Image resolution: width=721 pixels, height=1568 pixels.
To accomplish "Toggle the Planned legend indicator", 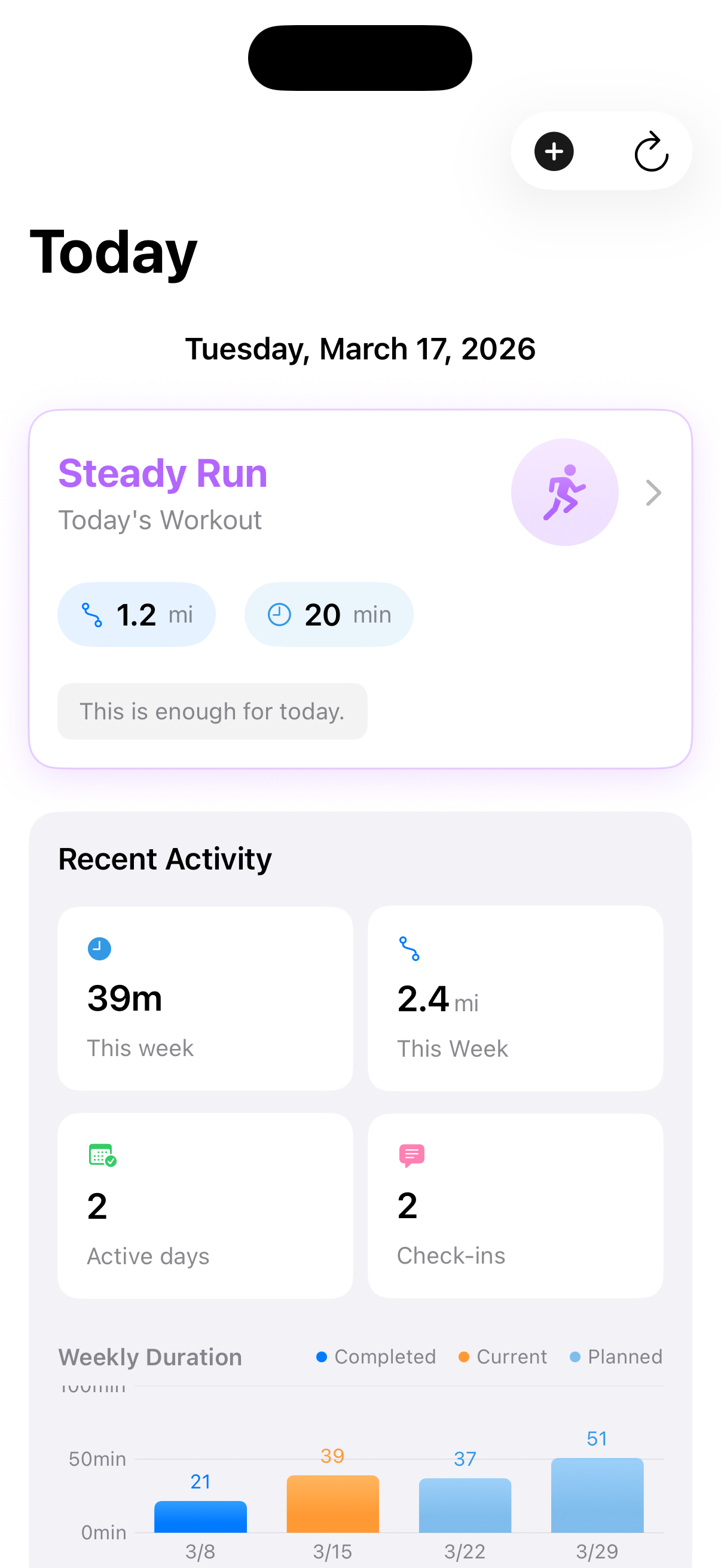I will tap(616, 1357).
